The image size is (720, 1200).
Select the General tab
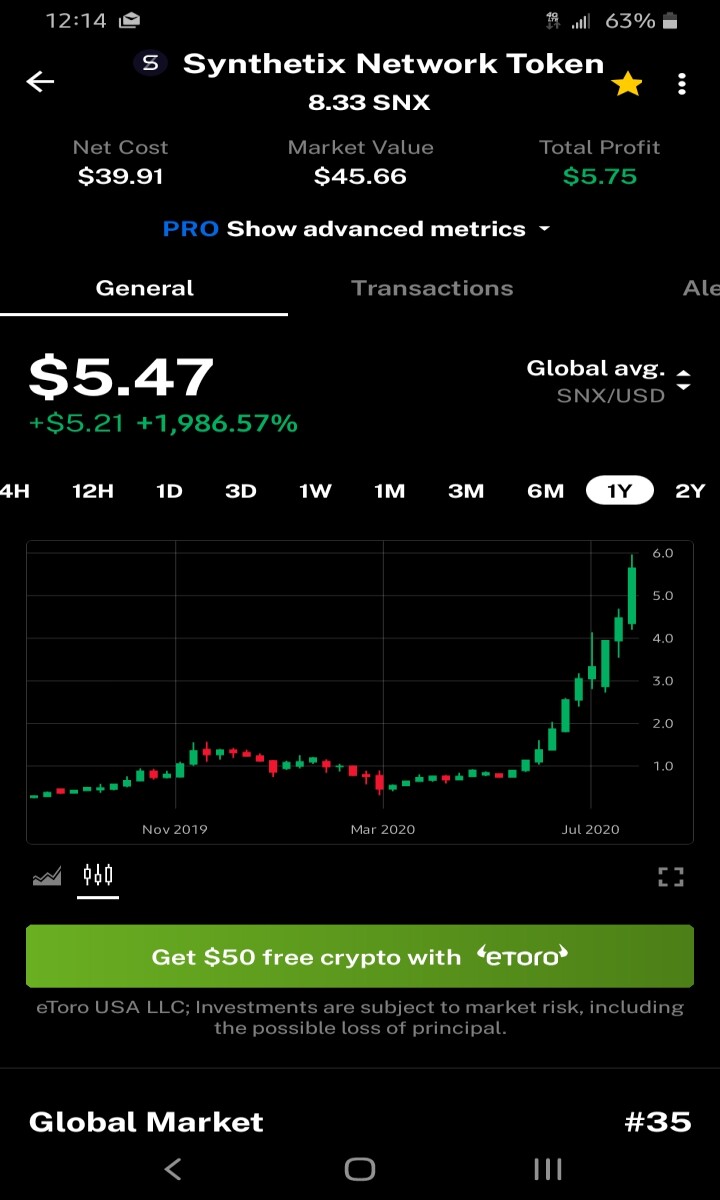click(144, 288)
